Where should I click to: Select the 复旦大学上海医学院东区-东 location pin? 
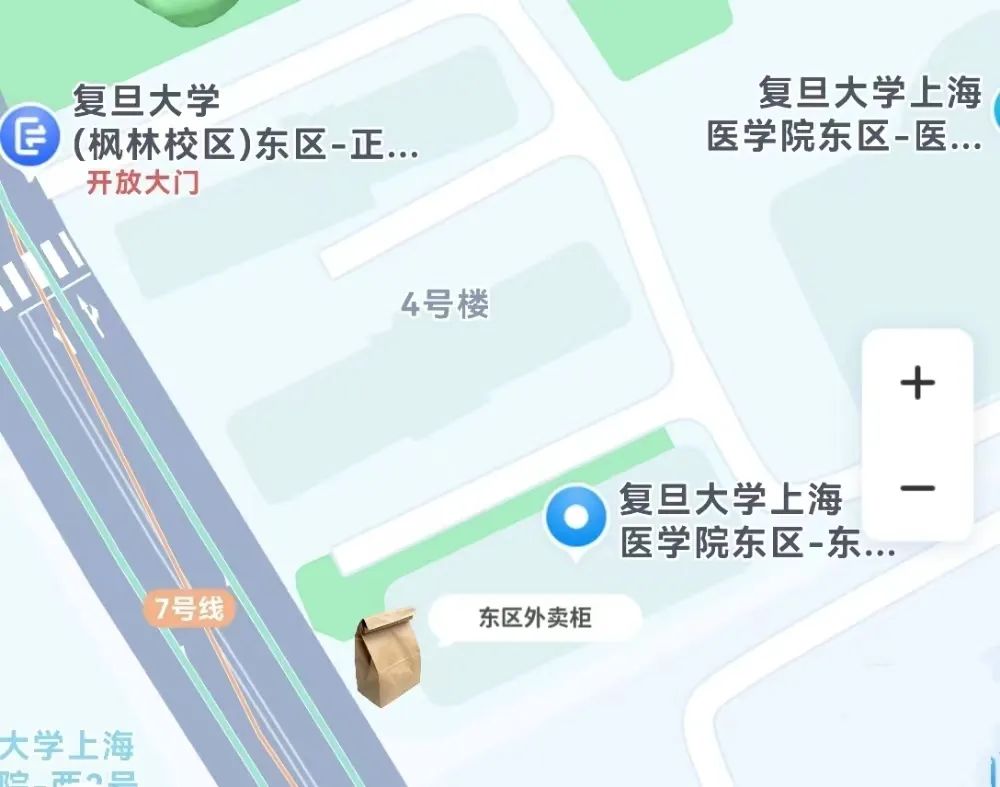[576, 517]
